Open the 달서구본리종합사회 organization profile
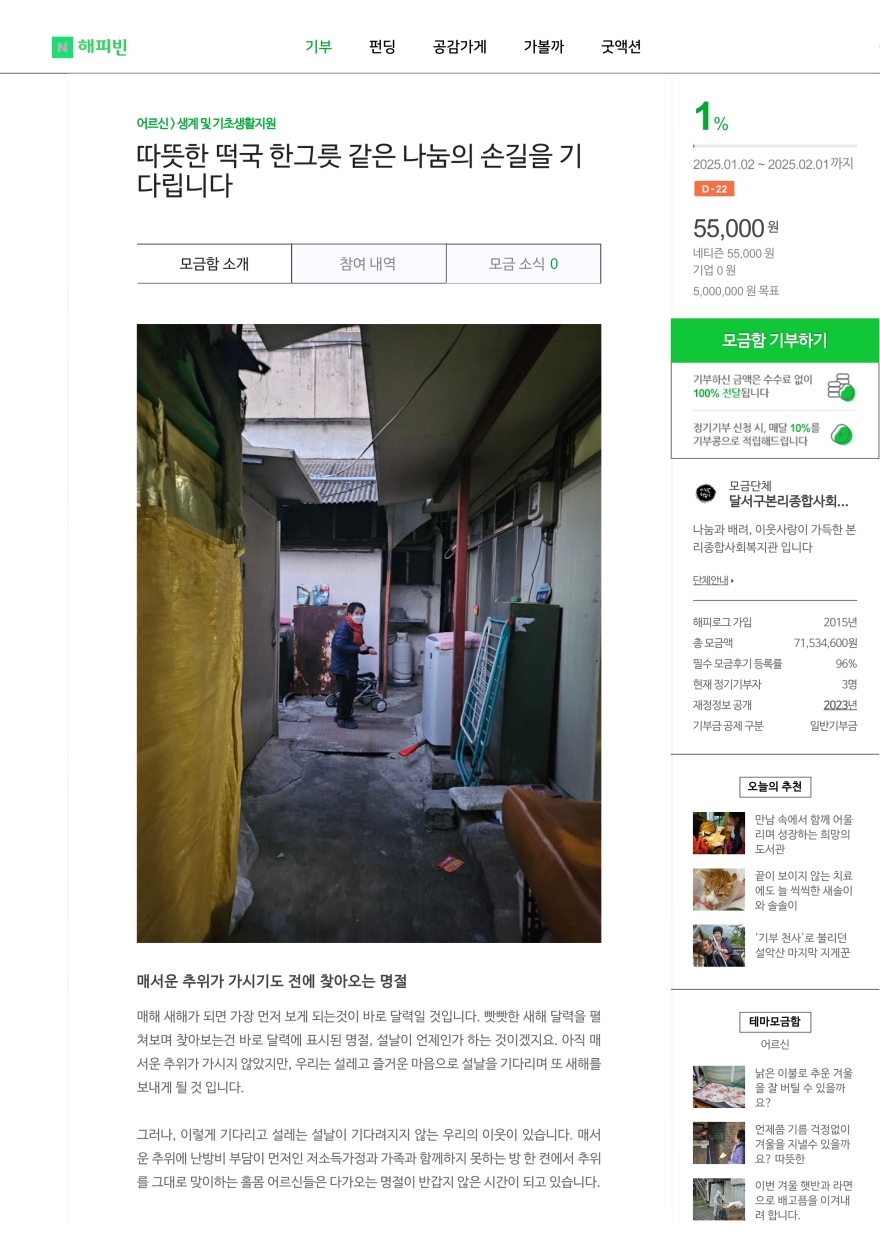The width and height of the screenshot is (880, 1245). pos(788,501)
